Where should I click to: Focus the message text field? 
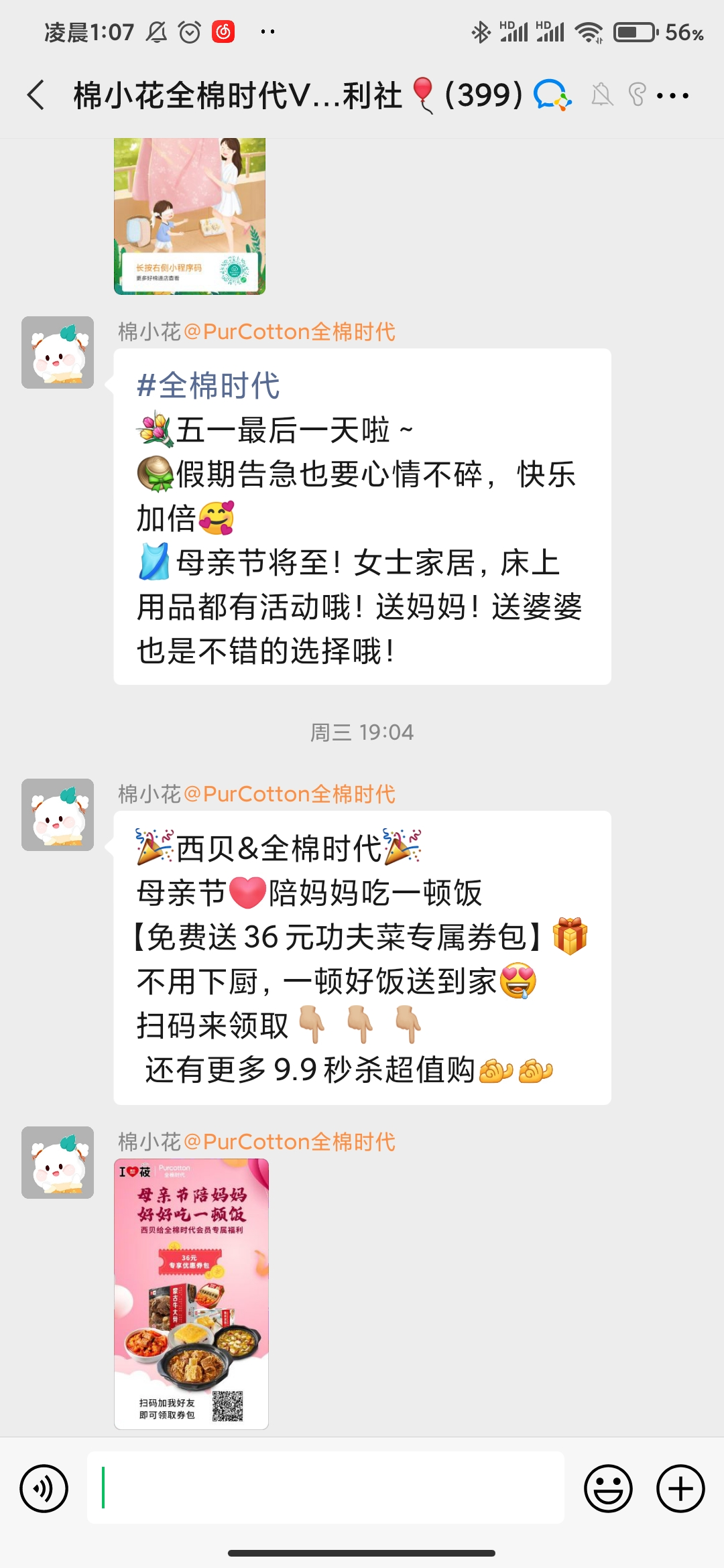(x=326, y=1488)
